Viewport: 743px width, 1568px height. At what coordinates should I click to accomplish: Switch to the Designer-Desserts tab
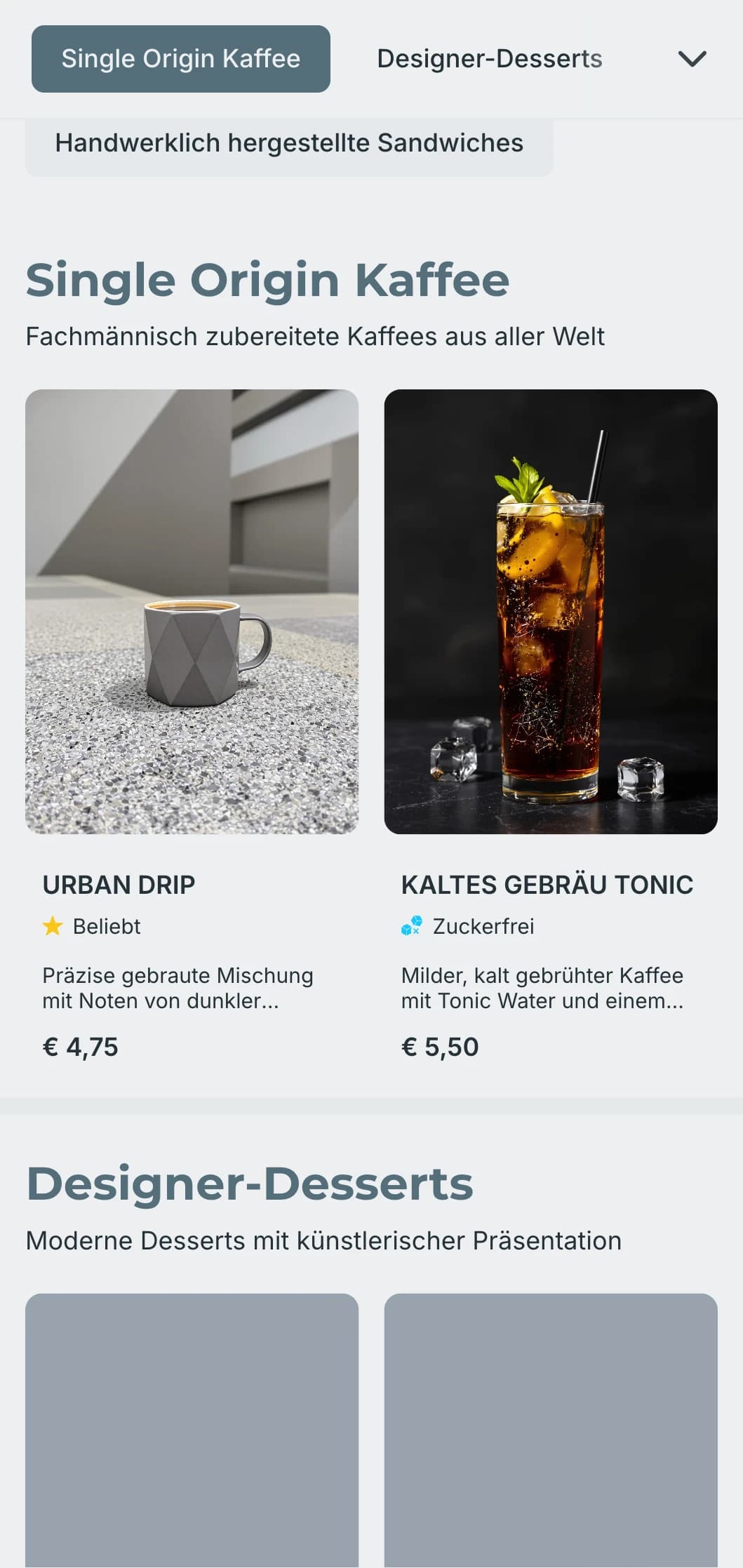click(489, 59)
